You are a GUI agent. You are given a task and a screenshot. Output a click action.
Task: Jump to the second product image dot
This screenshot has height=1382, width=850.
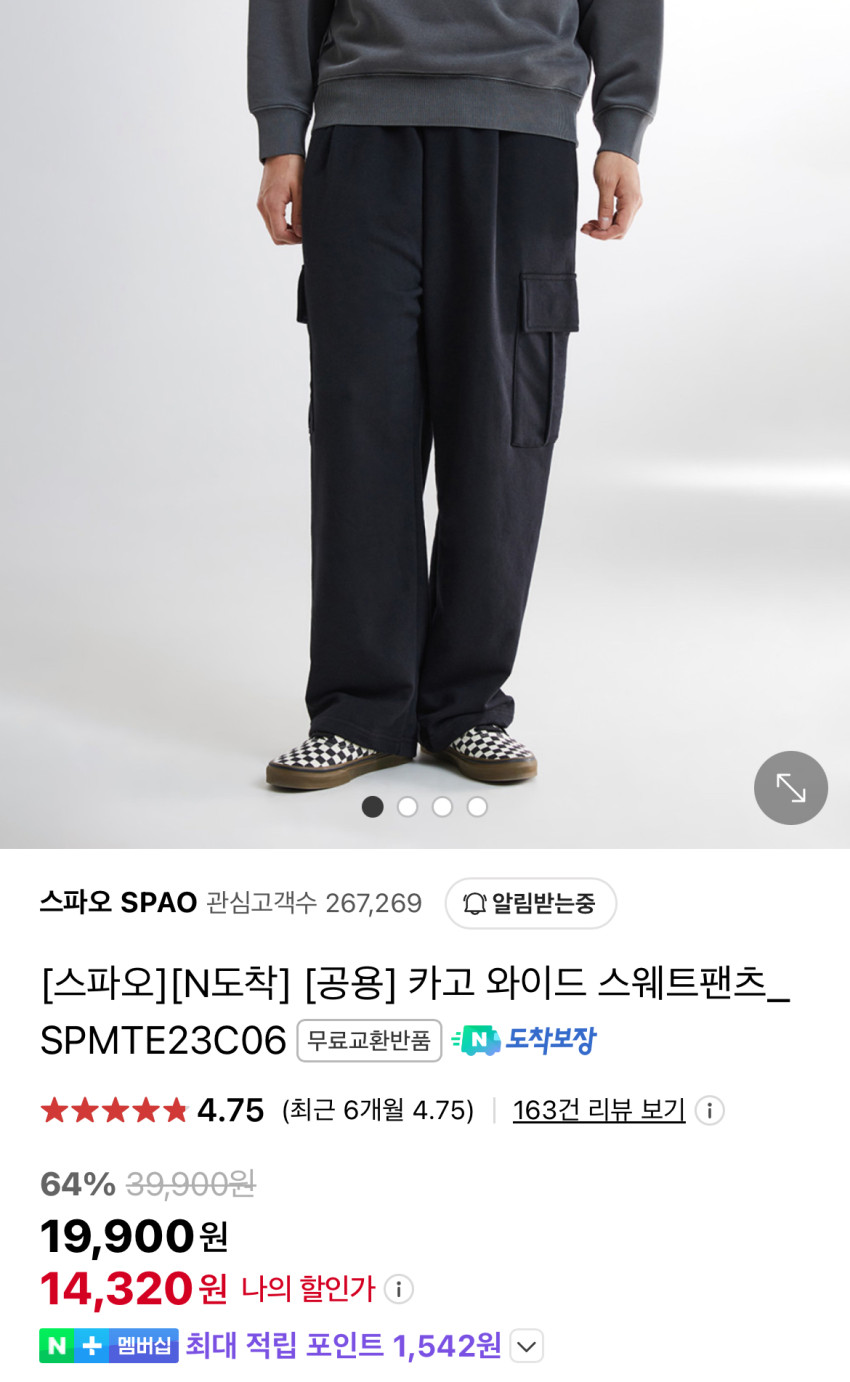407,807
